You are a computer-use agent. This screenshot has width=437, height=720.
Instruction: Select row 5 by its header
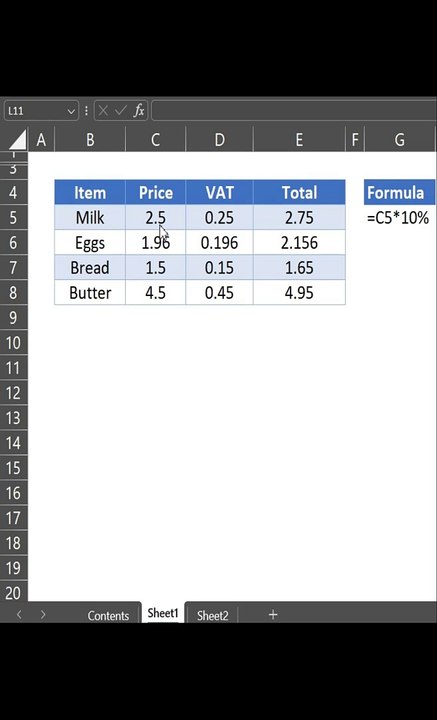tap(14, 217)
